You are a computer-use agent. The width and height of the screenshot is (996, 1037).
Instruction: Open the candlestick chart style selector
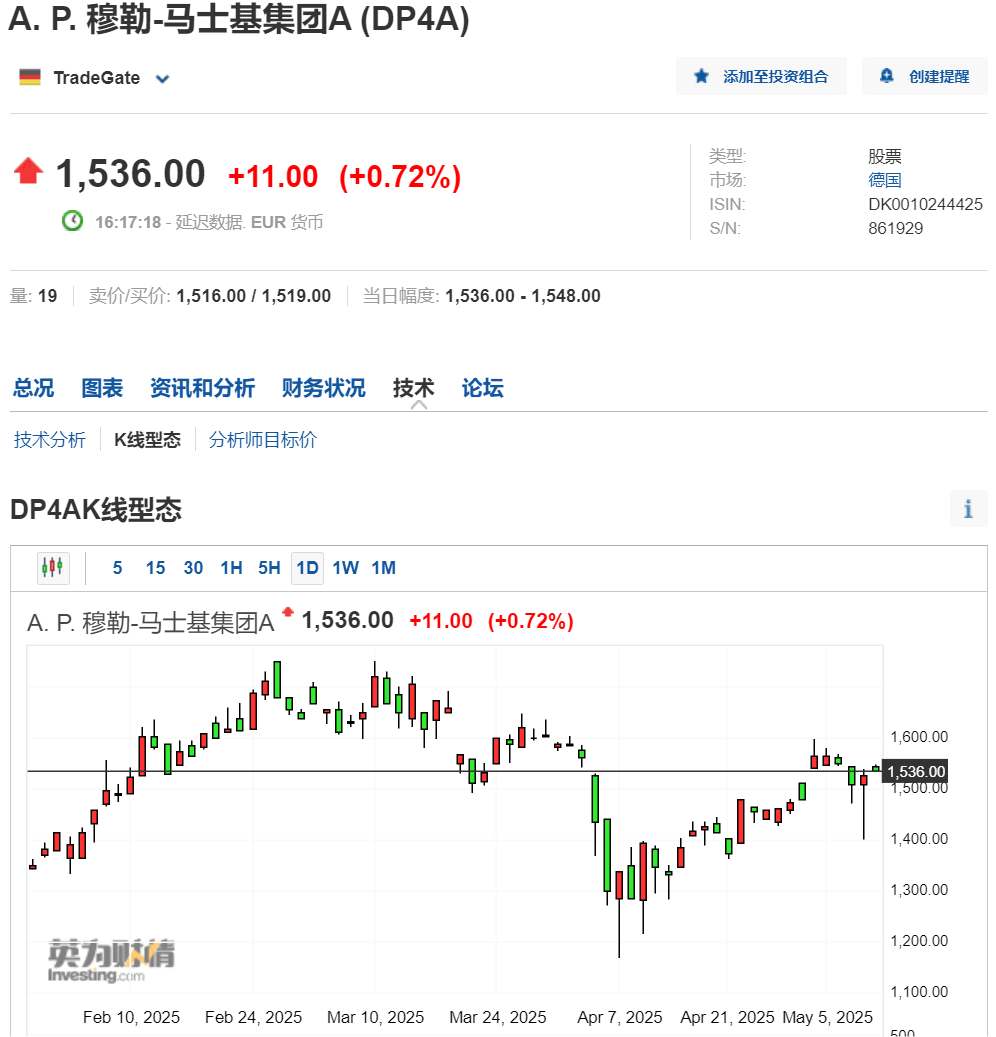click(x=53, y=568)
